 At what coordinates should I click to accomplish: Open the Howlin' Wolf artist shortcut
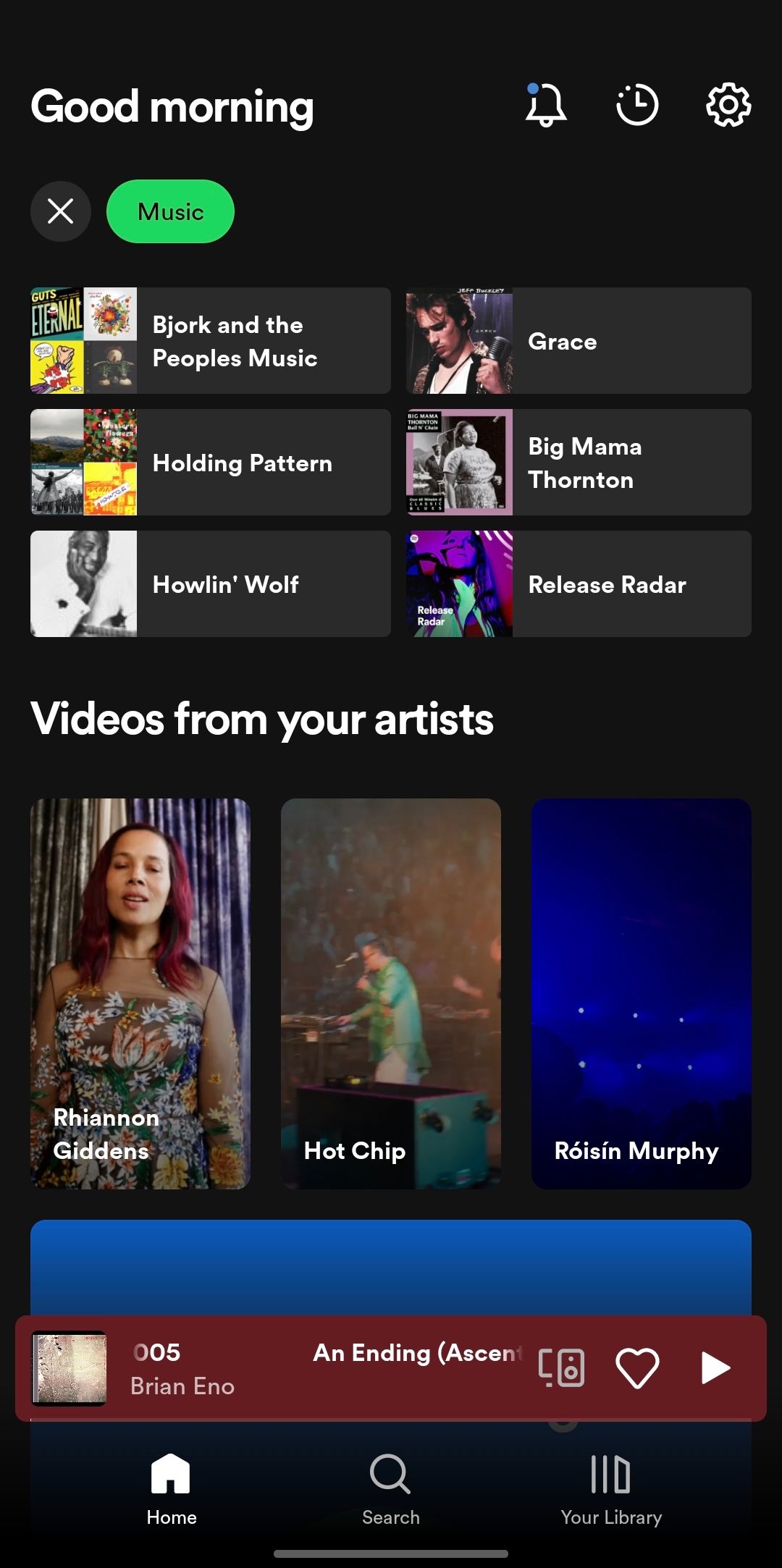pyautogui.click(x=209, y=583)
